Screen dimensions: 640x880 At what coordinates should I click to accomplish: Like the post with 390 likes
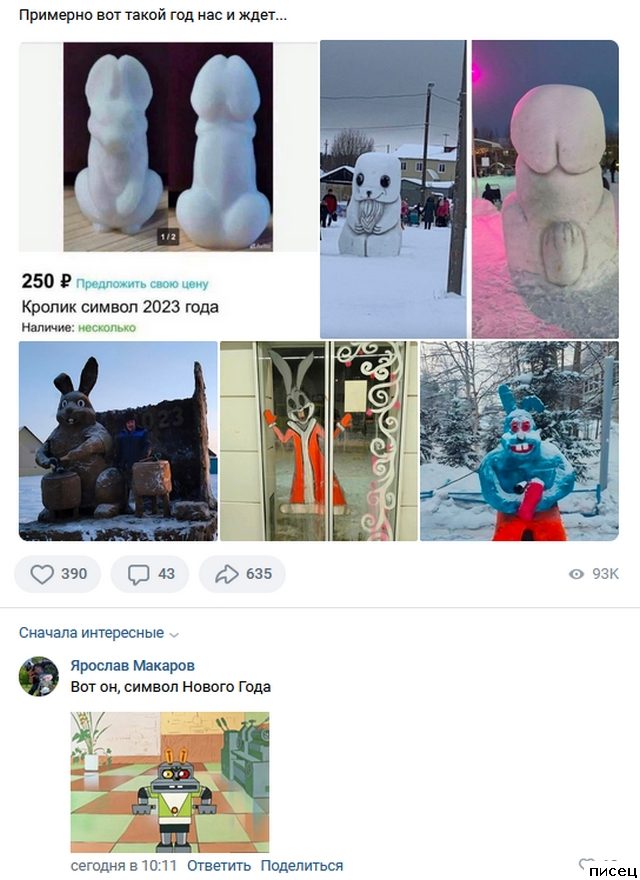point(58,574)
